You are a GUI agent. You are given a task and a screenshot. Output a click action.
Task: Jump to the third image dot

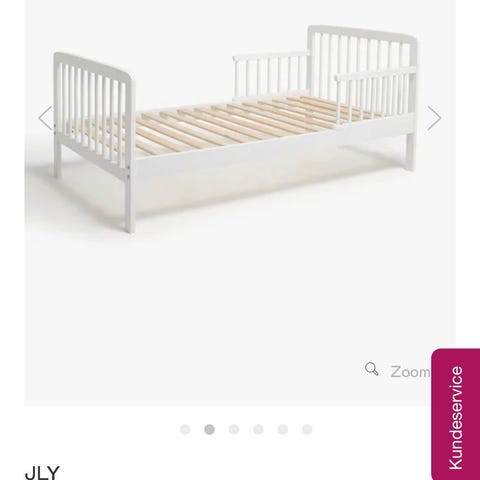(x=234, y=429)
